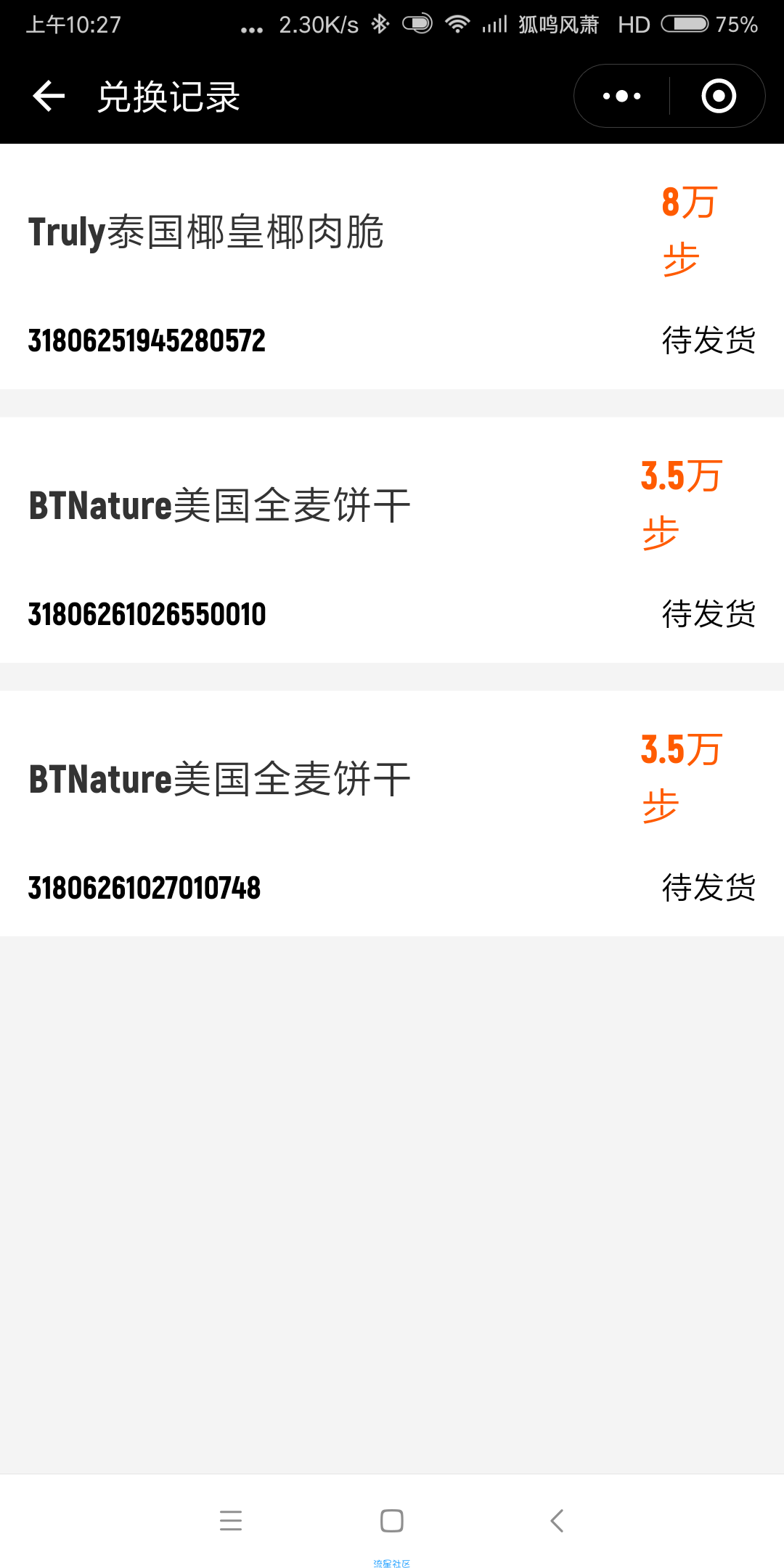Image resolution: width=784 pixels, height=1568 pixels.
Task: Open the Truly泰国椰皇椰肉脆 exchange record
Action: tap(392, 266)
